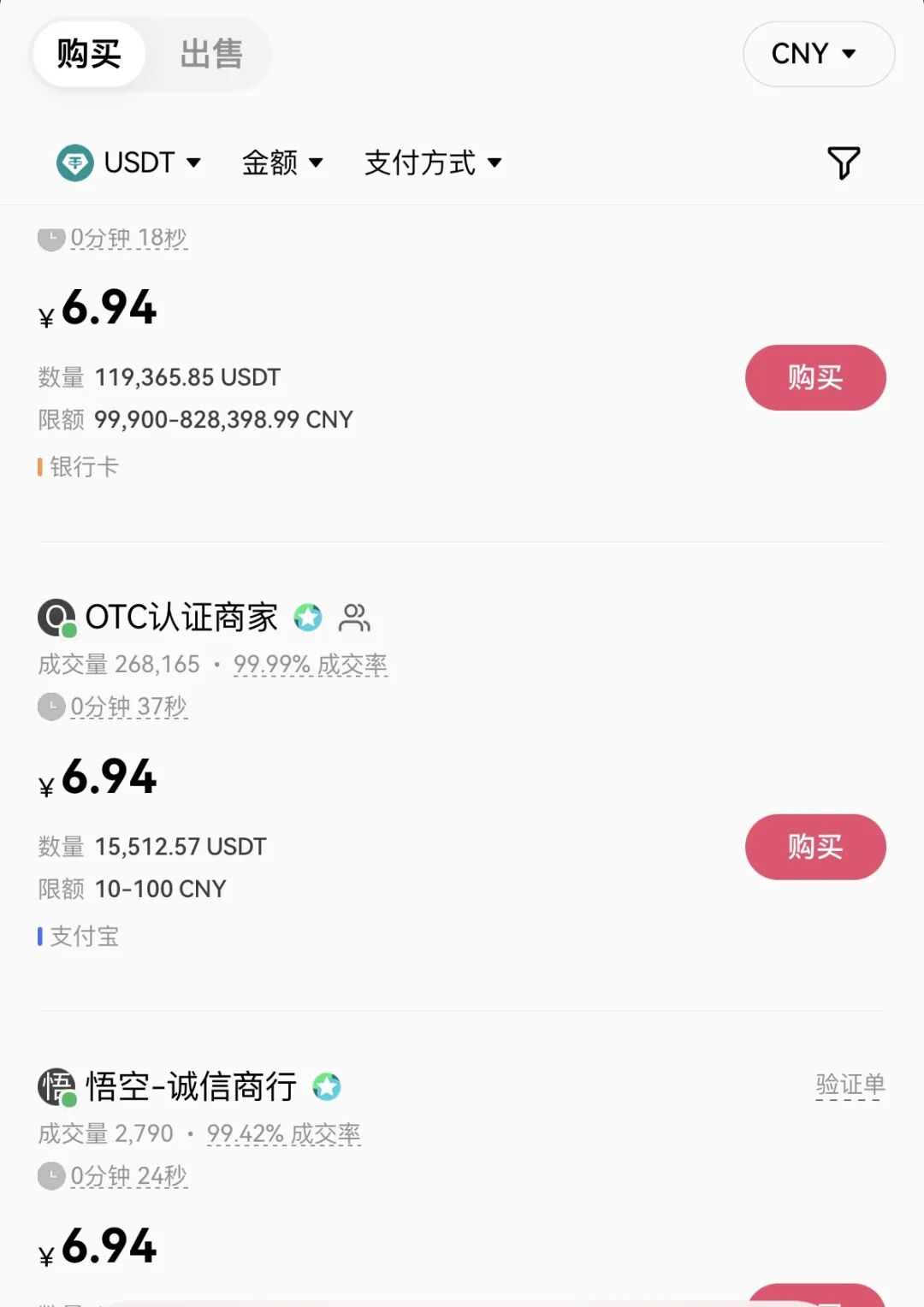Viewport: 924px width, 1307px height.
Task: Expand the 支付方式 payment method dropdown
Action: (432, 162)
